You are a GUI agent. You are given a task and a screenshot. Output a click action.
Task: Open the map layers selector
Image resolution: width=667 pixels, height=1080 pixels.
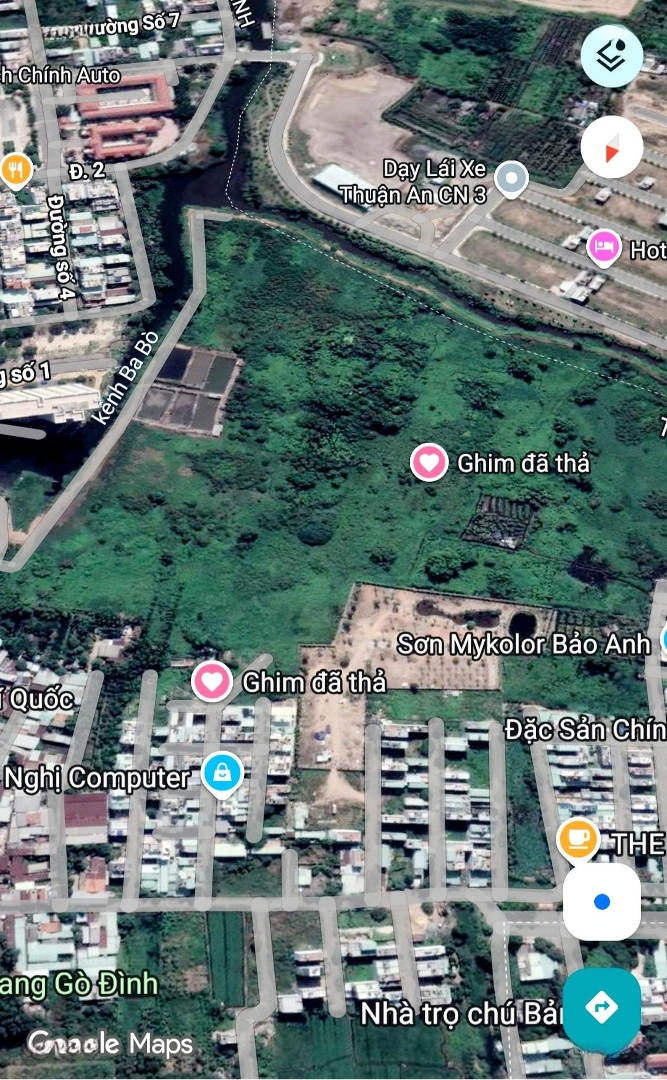[611, 55]
